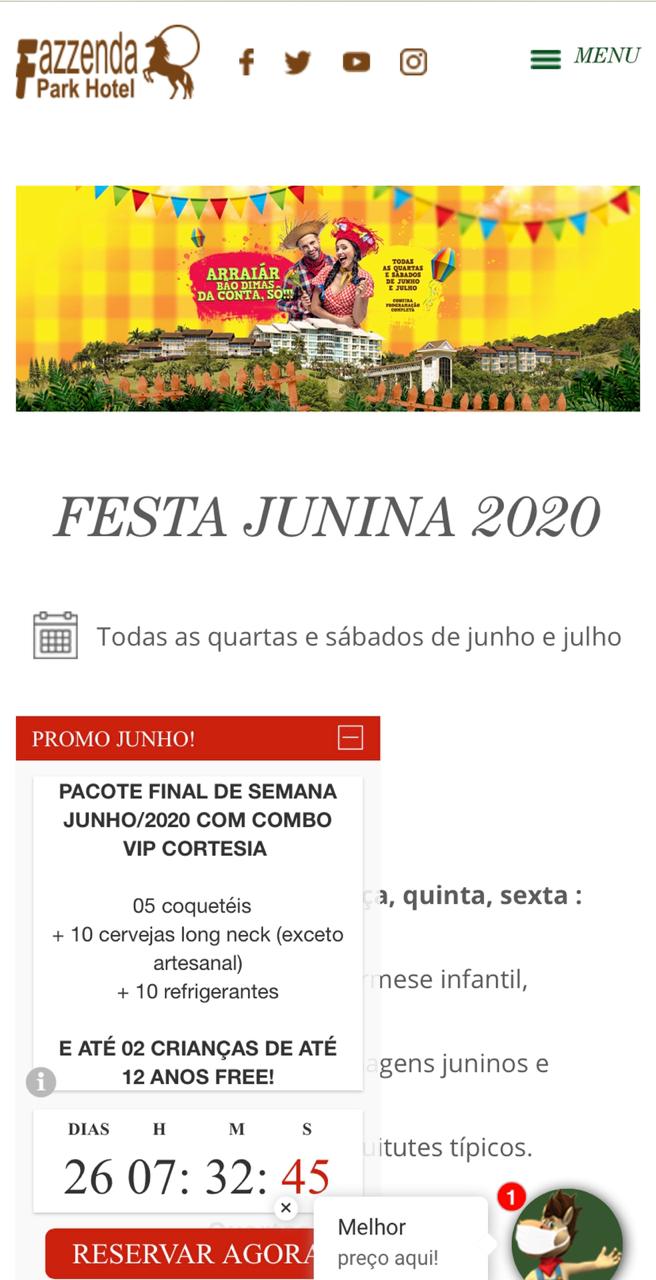Open the hotel's Twitter profile
This screenshot has height=1280, width=656.
[298, 62]
